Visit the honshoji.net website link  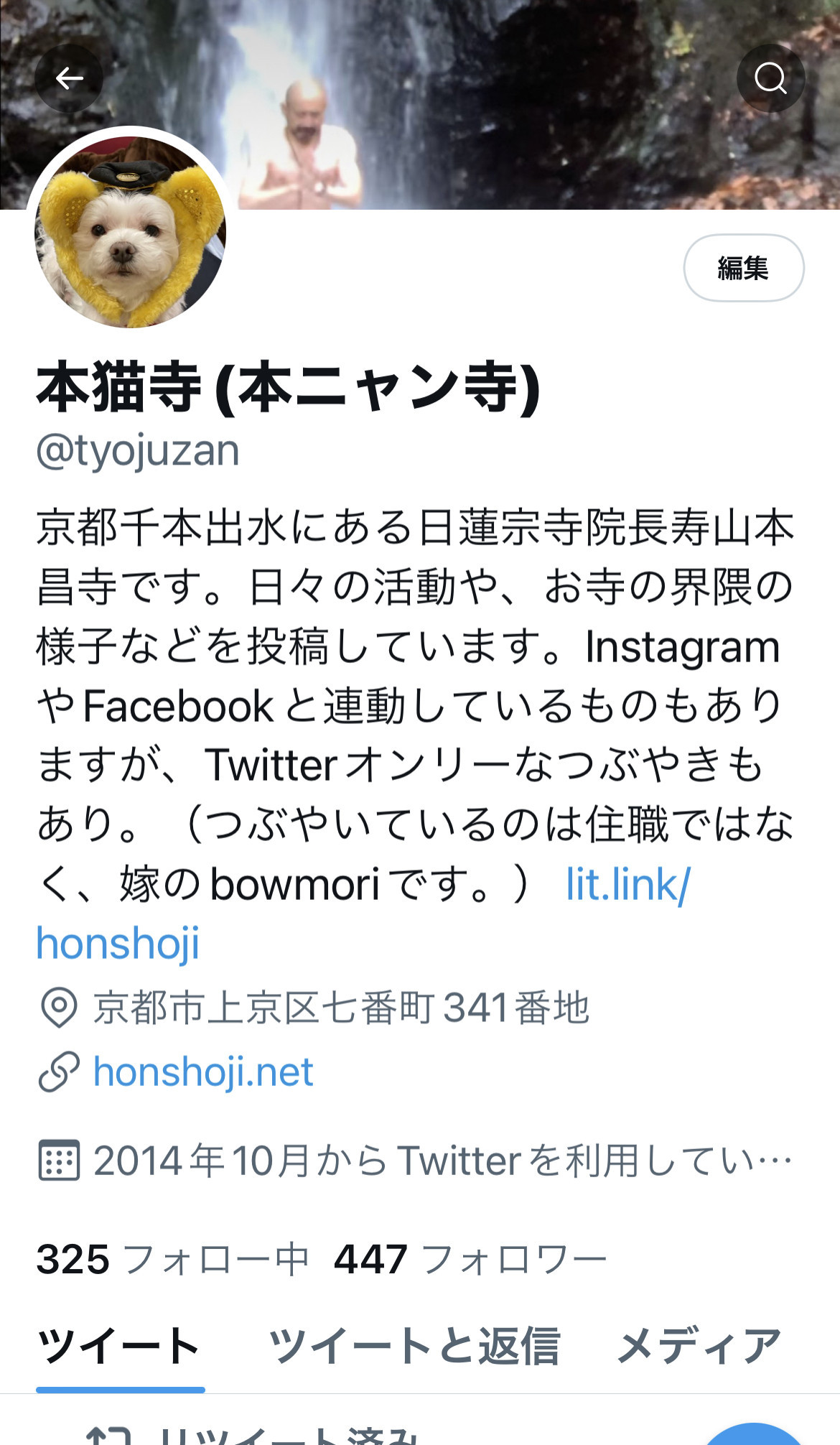click(203, 1072)
